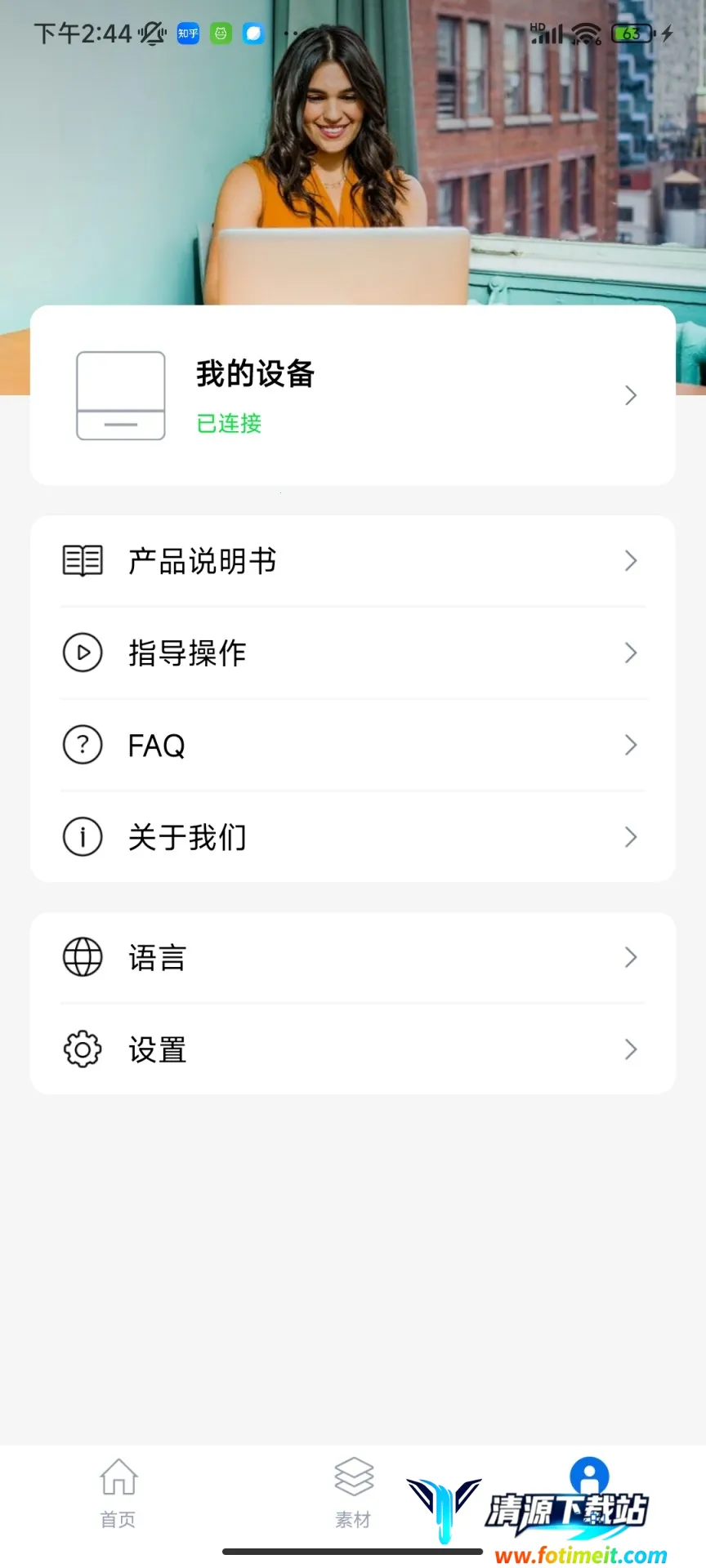
Task: Open 关于我们 about page
Action: click(x=352, y=837)
